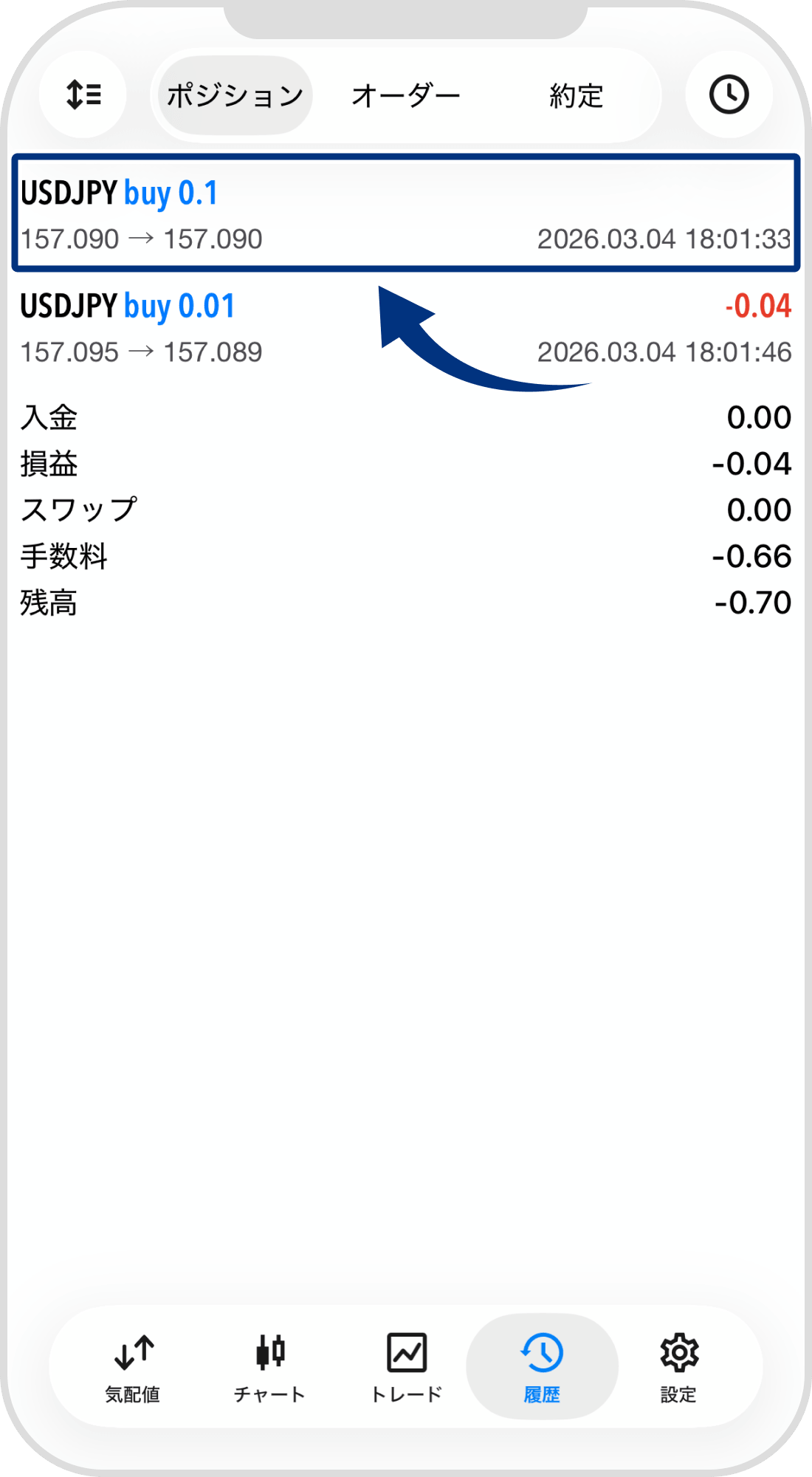Select the USDJPY buy 0.01 history entry
Viewport: 812px width, 1477px height.
click(x=406, y=327)
